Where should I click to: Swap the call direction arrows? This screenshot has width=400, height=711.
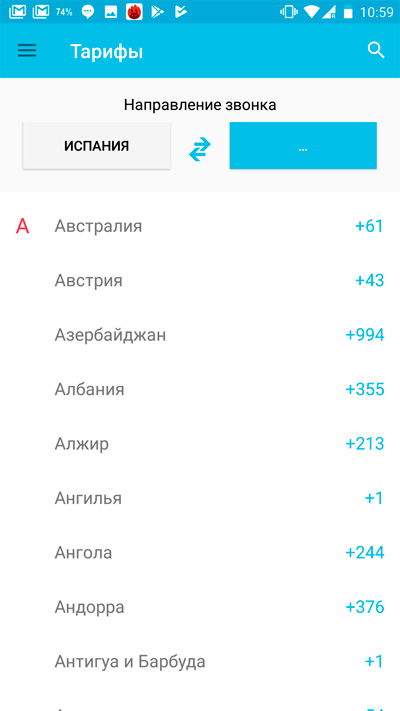(200, 150)
